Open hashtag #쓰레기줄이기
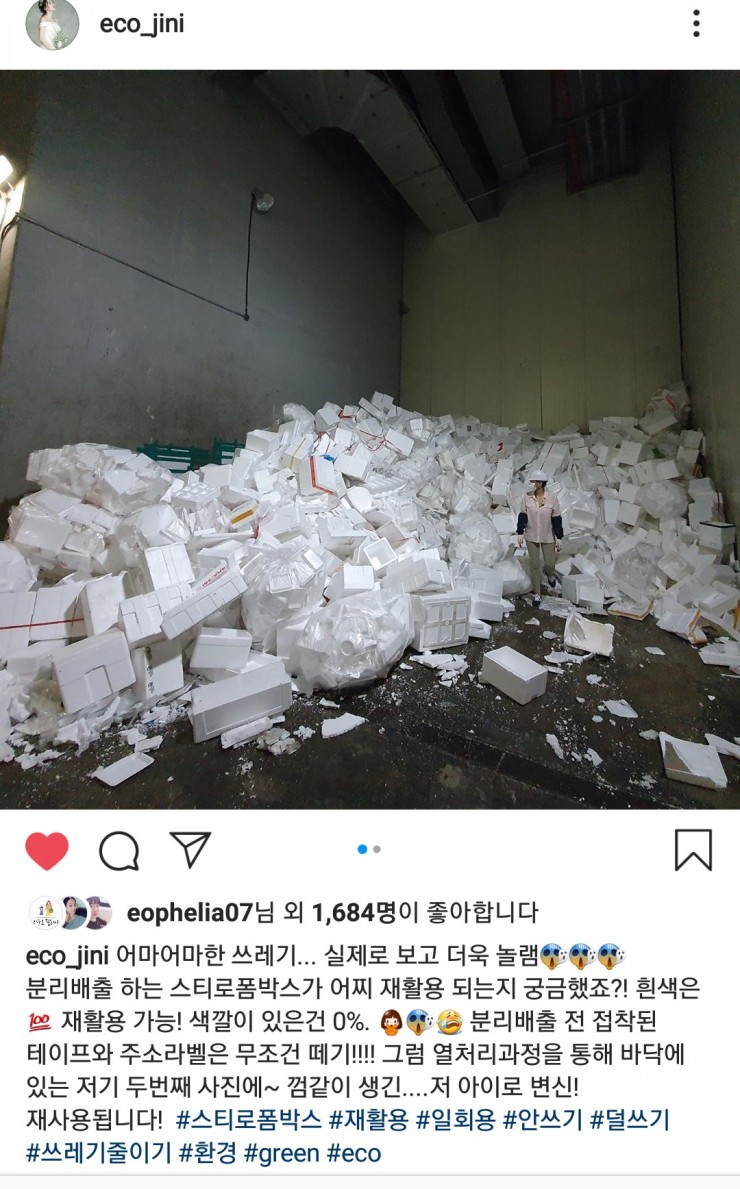Screen dimensions: 740x1189 (98, 1153)
